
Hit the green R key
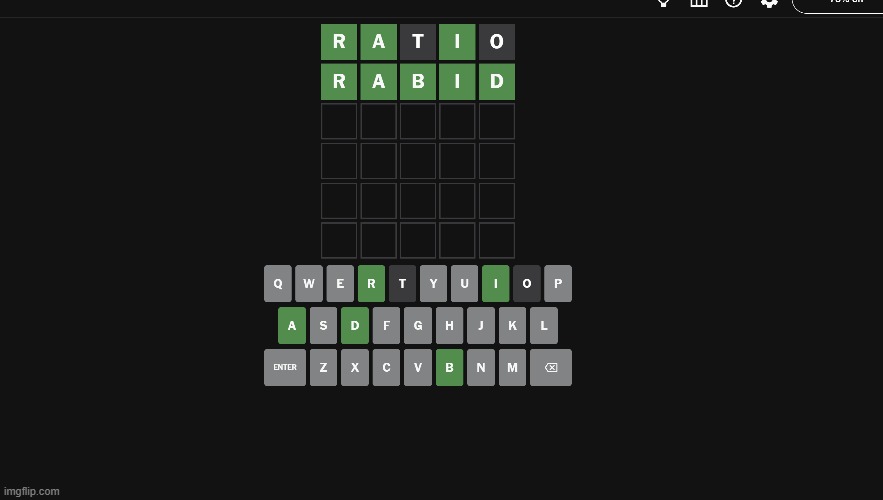pyautogui.click(x=371, y=283)
